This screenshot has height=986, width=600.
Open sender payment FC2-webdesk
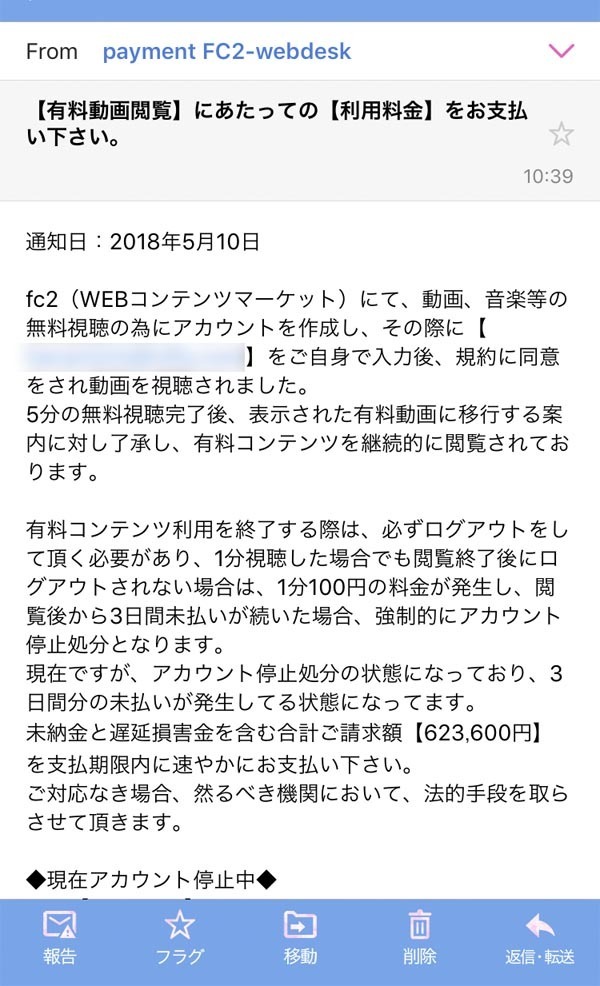[x=226, y=51]
